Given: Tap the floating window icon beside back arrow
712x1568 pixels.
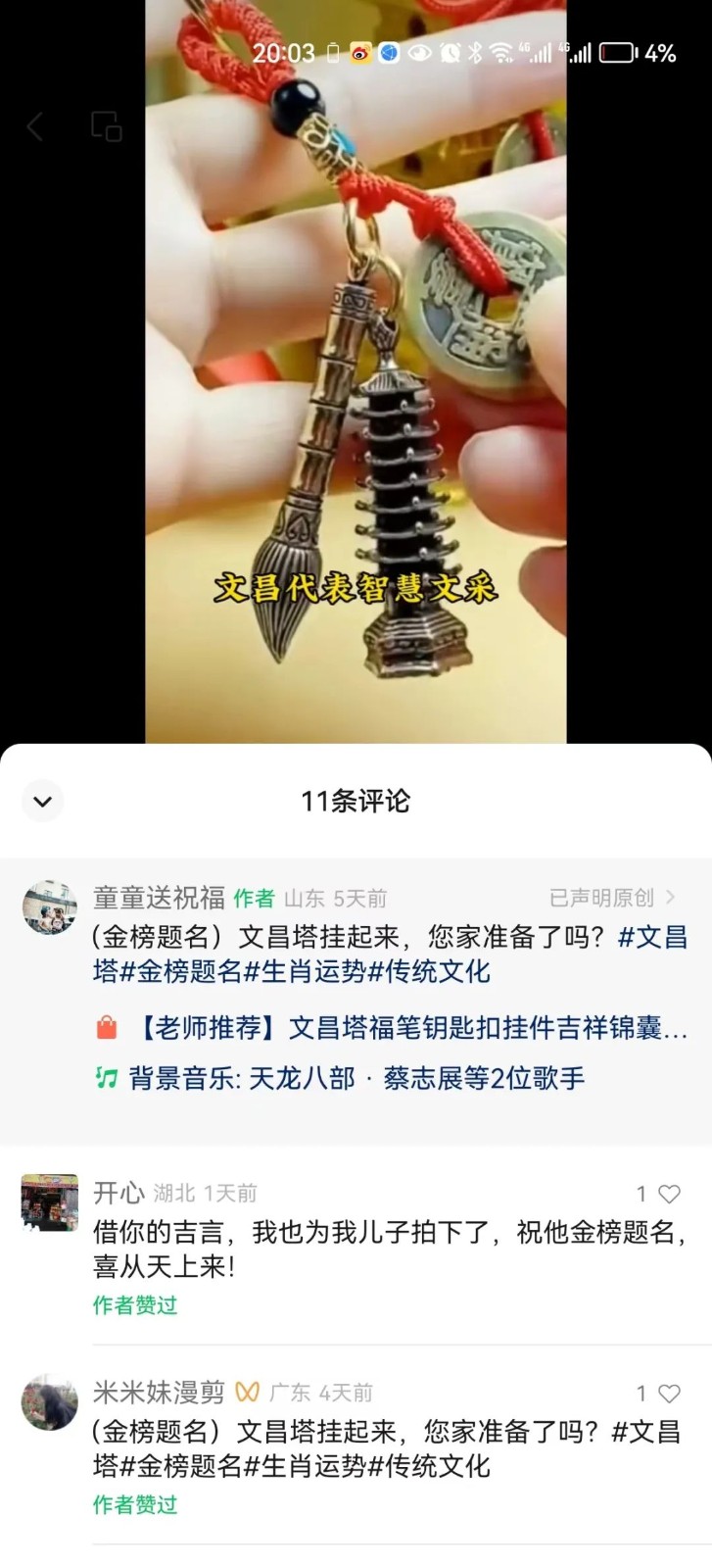Looking at the screenshot, I should (106, 126).
